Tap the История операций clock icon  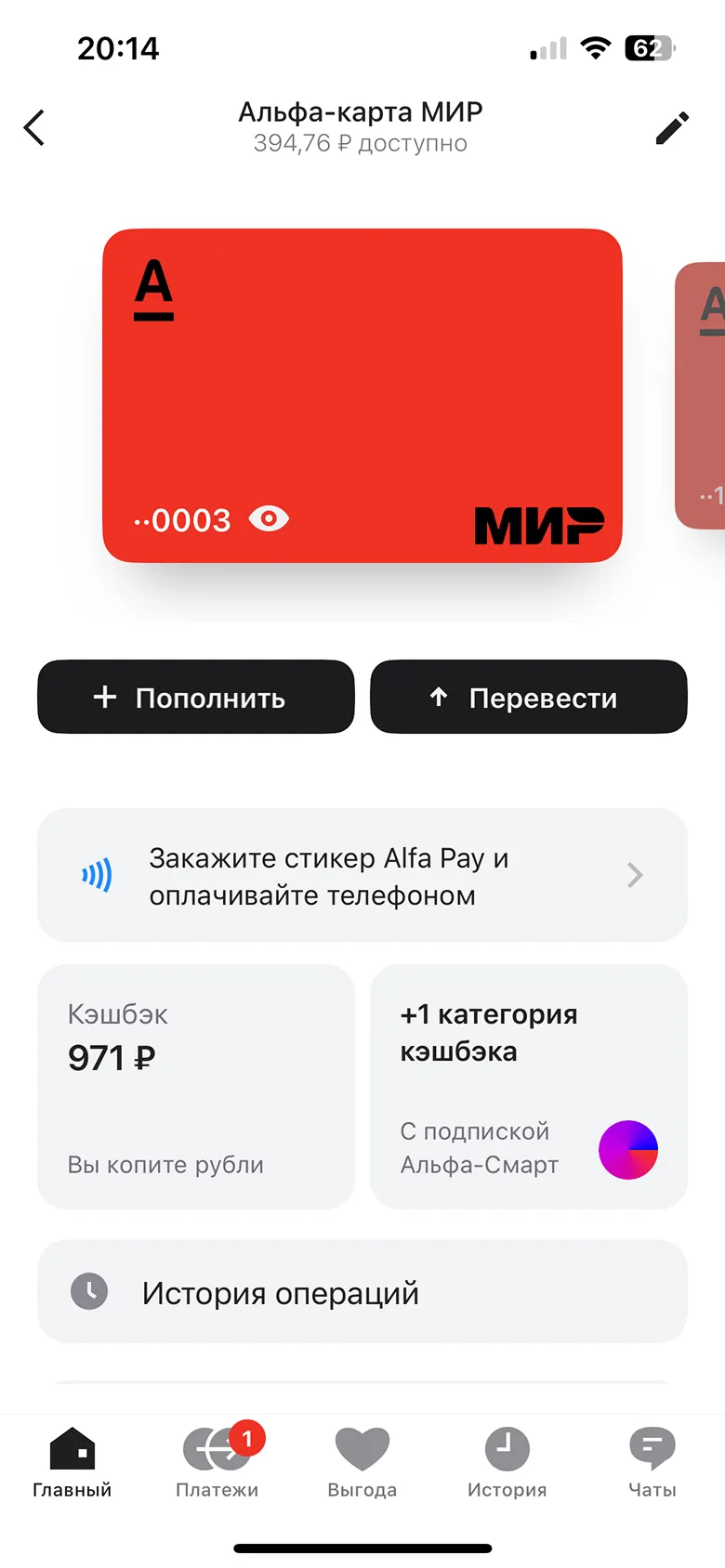coord(89,1291)
